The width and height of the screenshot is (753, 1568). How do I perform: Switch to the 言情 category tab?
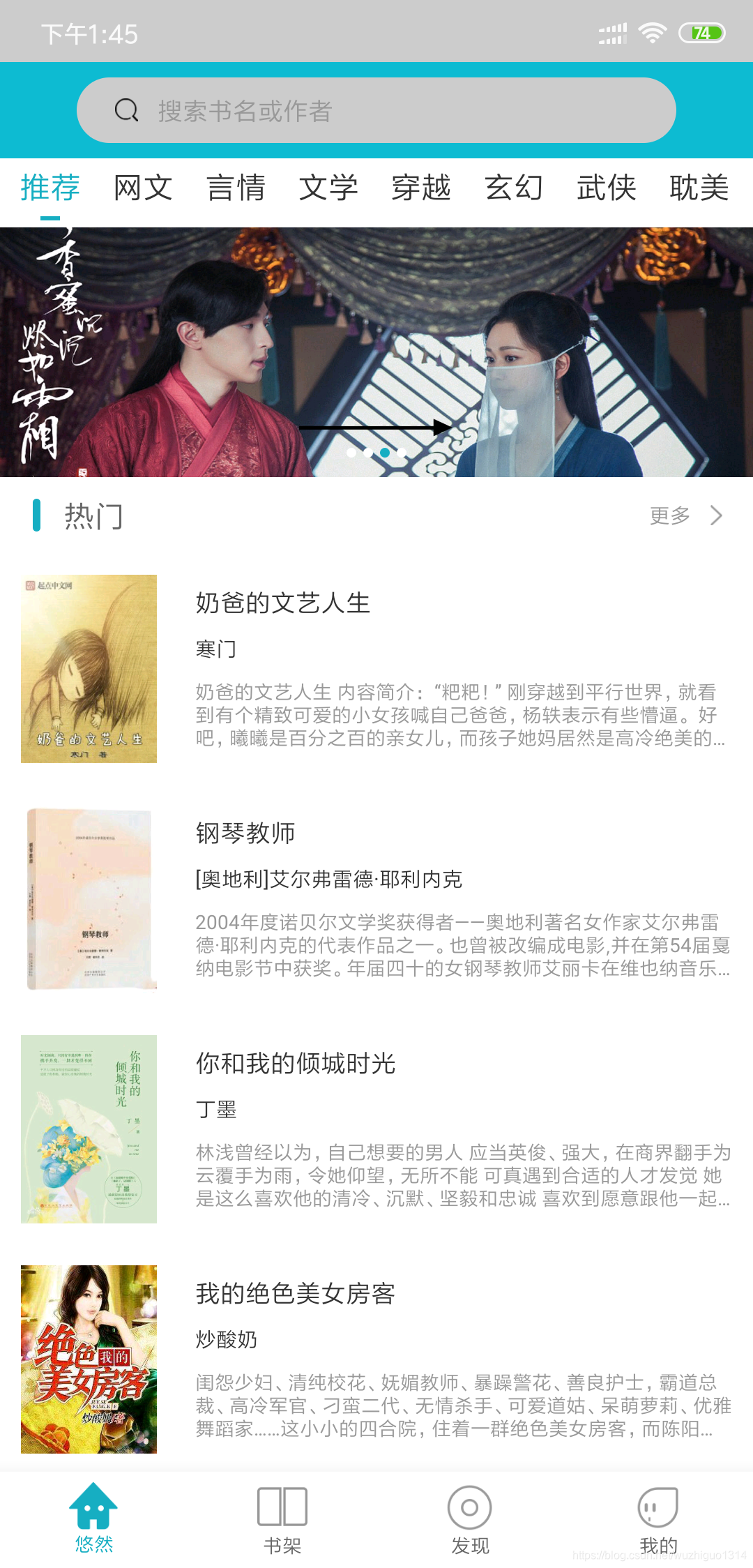[236, 188]
